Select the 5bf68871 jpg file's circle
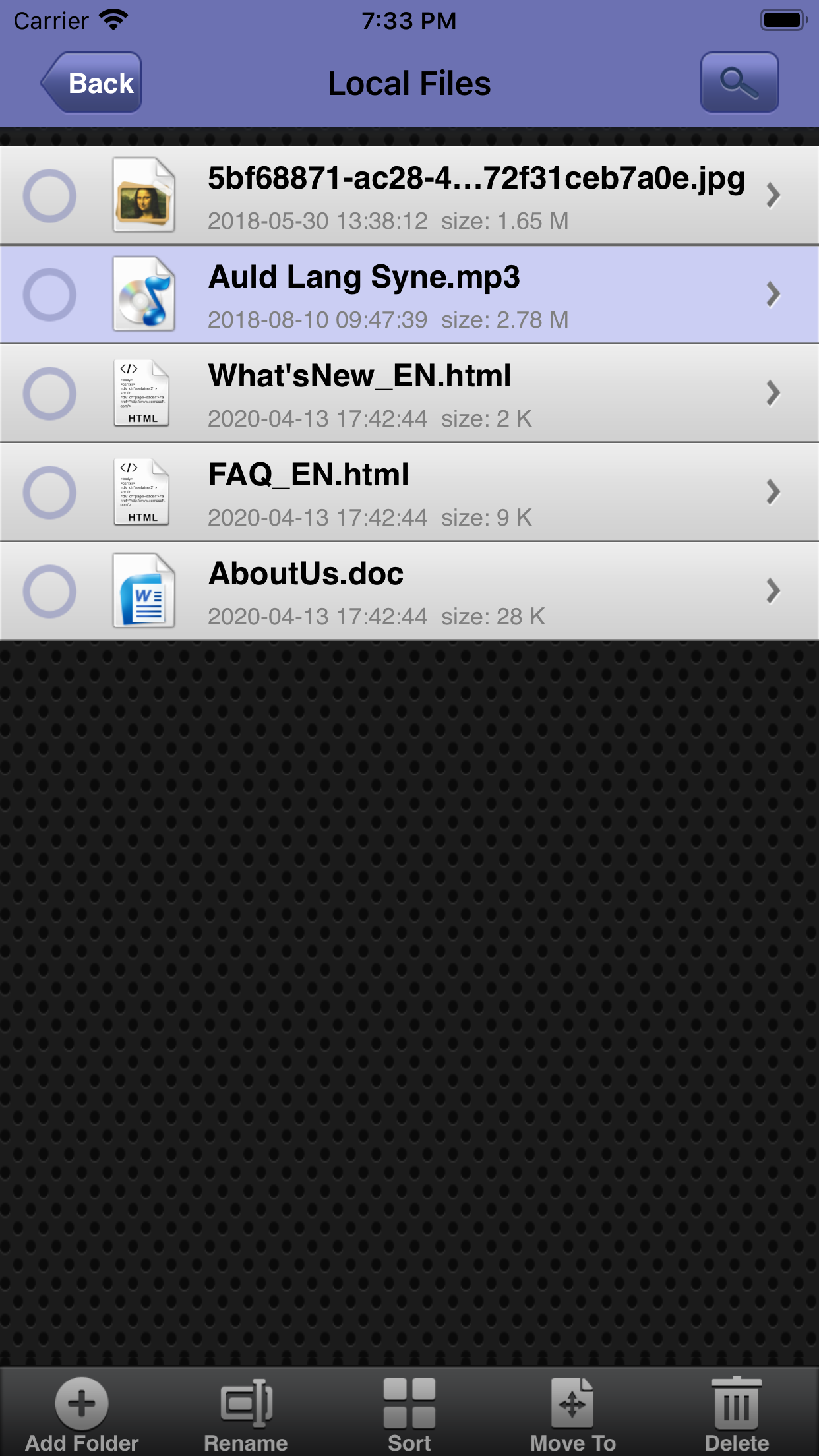Screen dimensions: 819x1456 49,196
